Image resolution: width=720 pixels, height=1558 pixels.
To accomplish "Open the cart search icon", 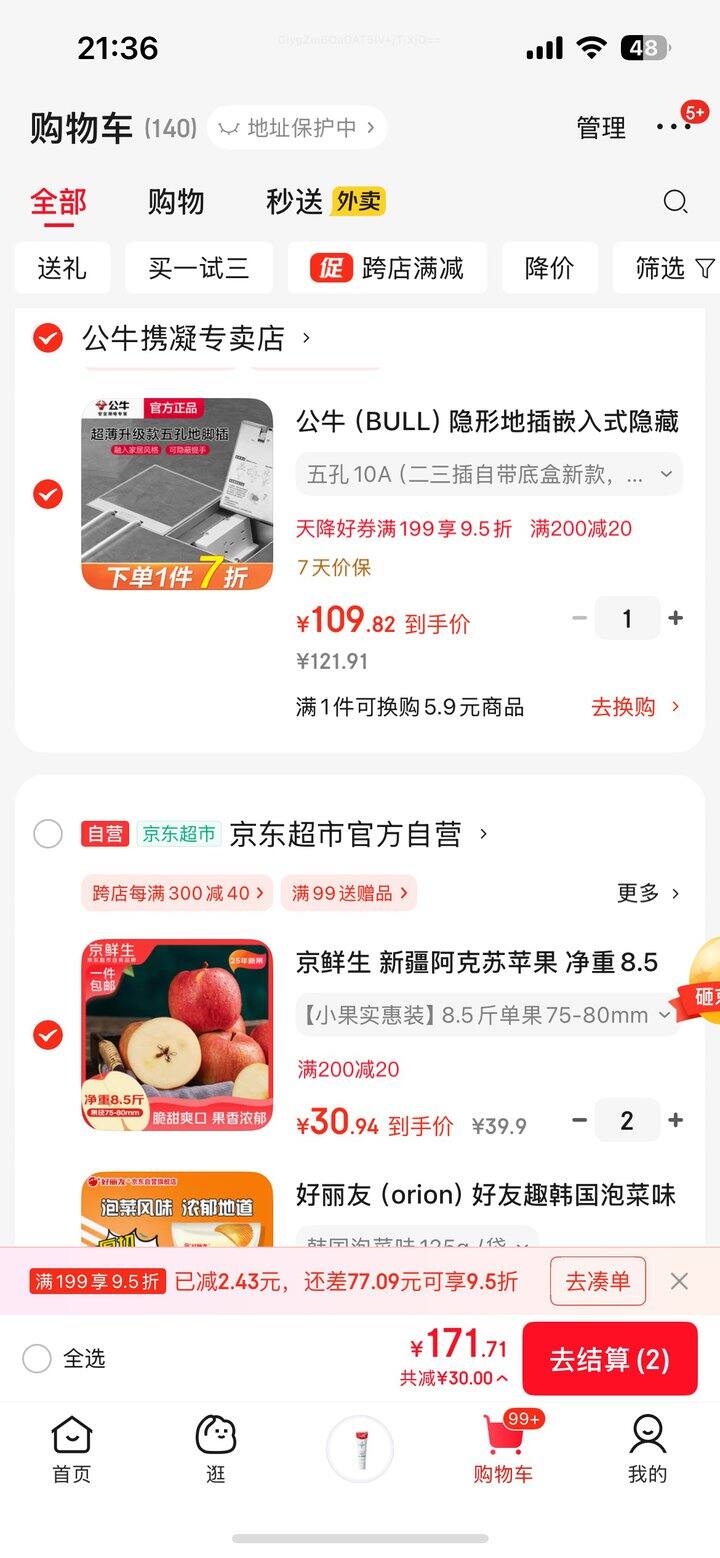I will coord(675,202).
